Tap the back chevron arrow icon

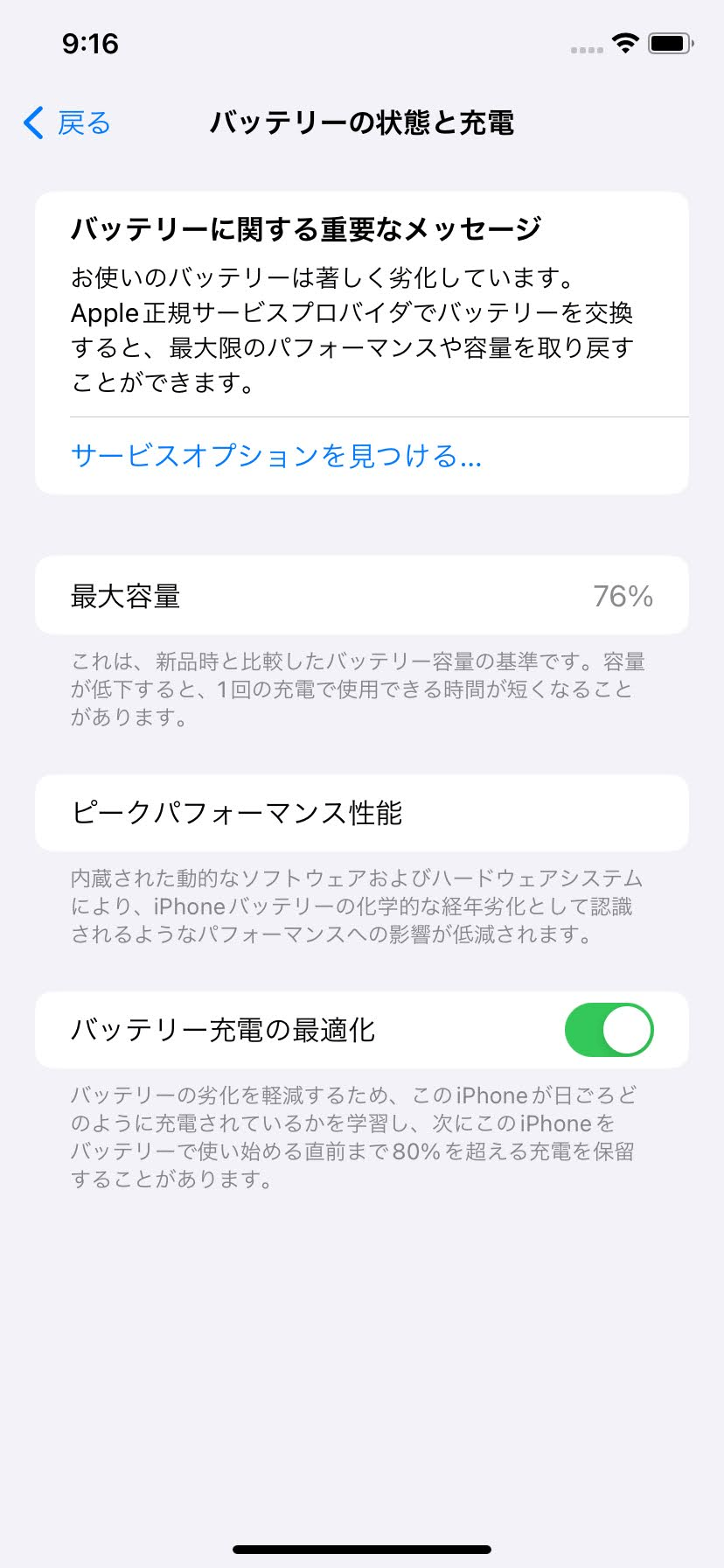pyautogui.click(x=32, y=124)
